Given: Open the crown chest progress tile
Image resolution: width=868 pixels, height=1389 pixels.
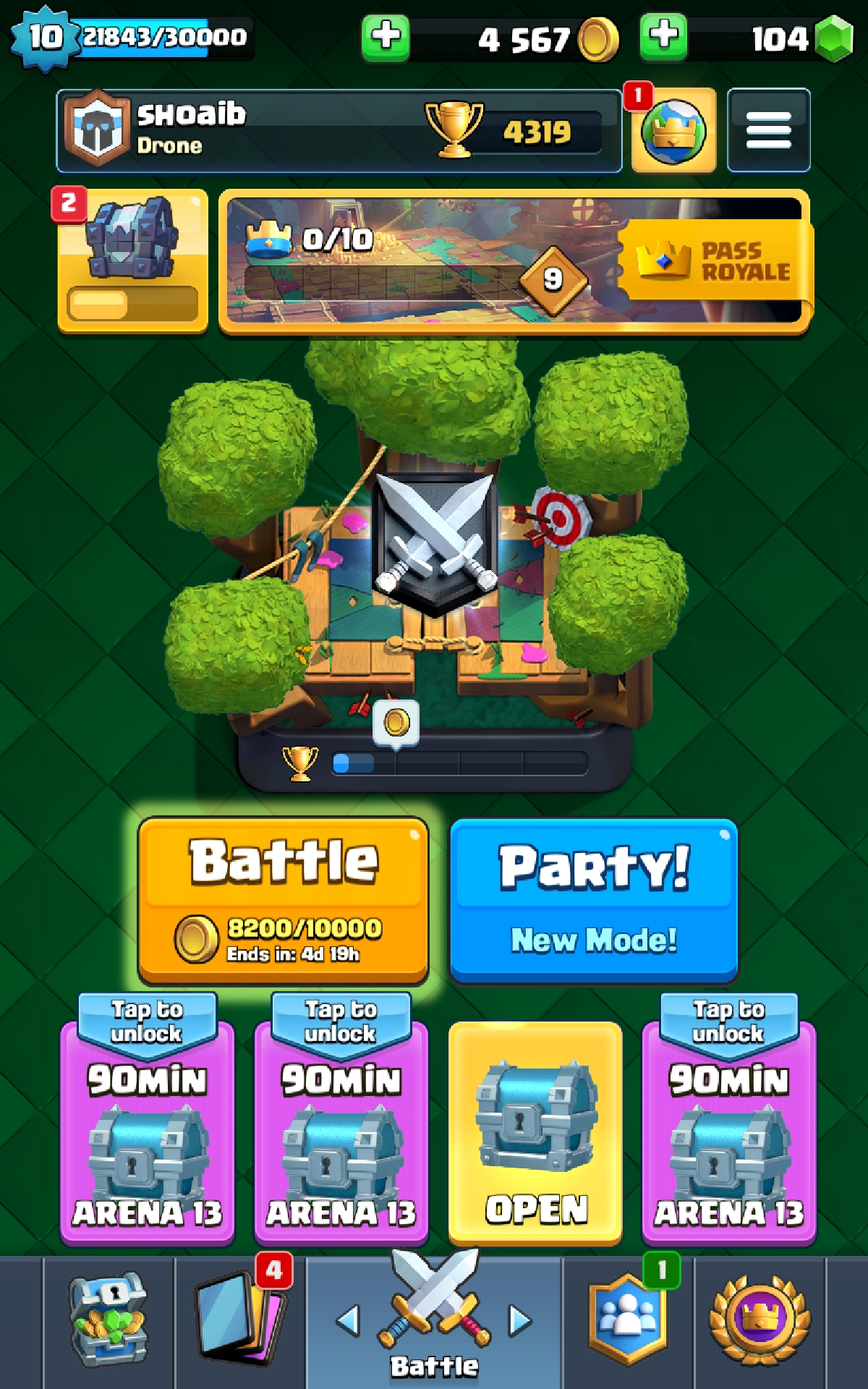Looking at the screenshot, I should (x=132, y=260).
